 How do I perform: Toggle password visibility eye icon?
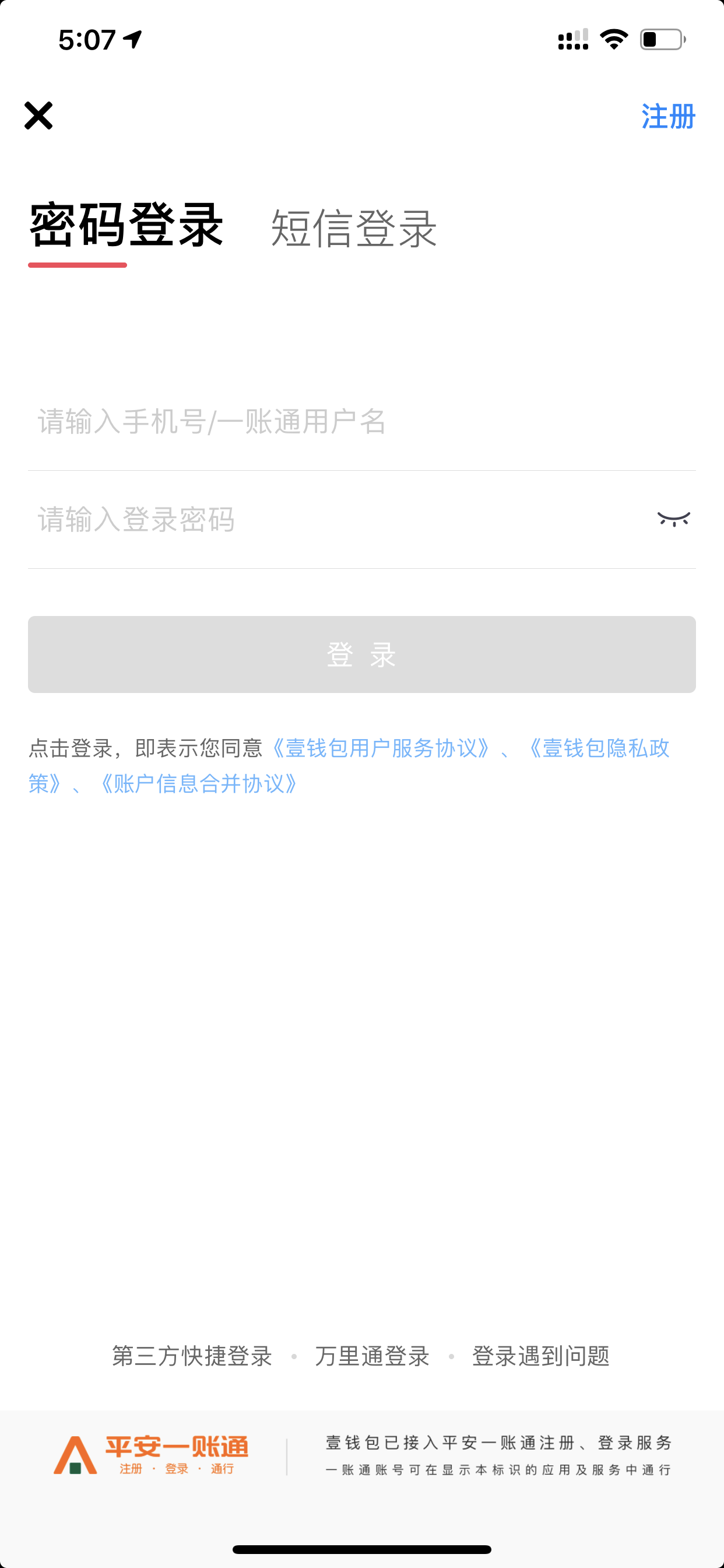pos(673,519)
